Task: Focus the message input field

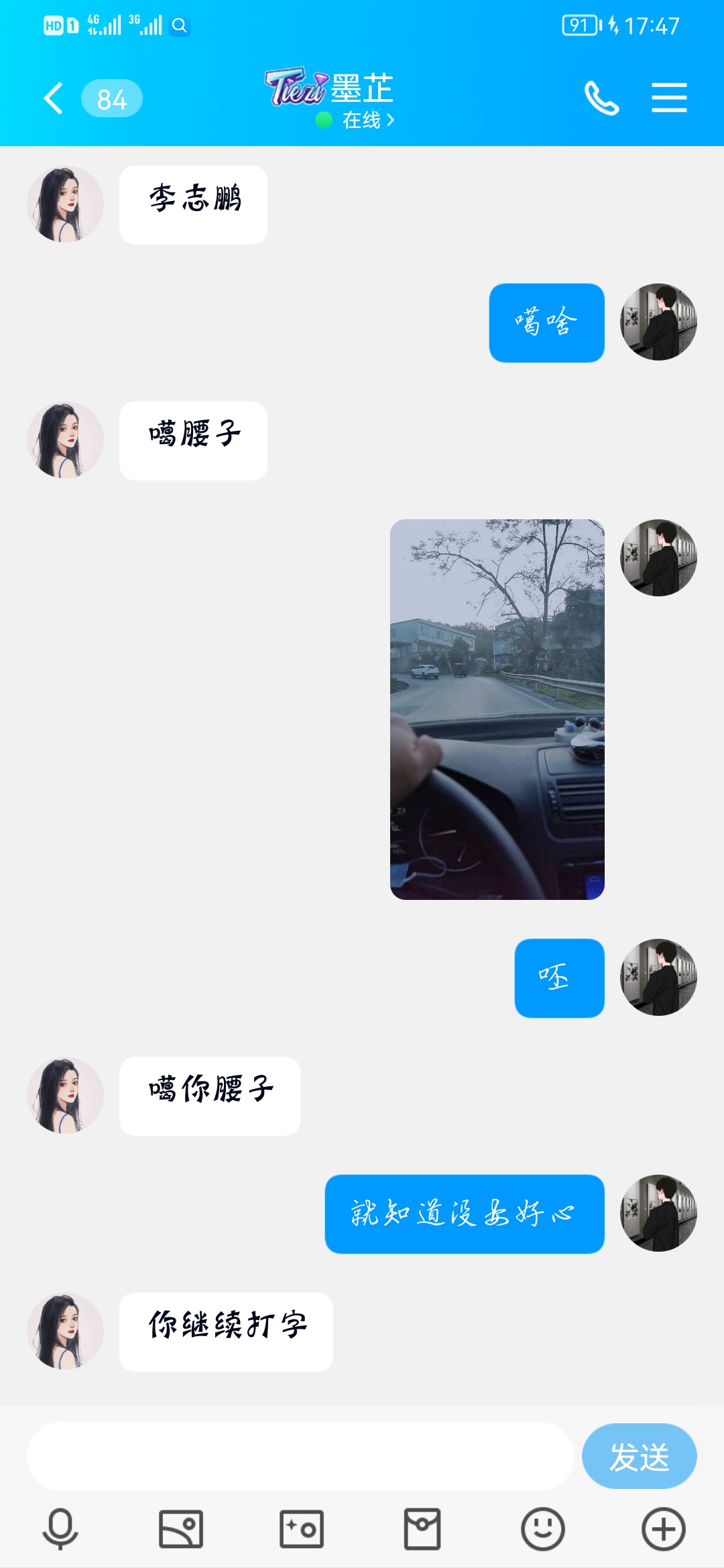Action: [300, 1456]
